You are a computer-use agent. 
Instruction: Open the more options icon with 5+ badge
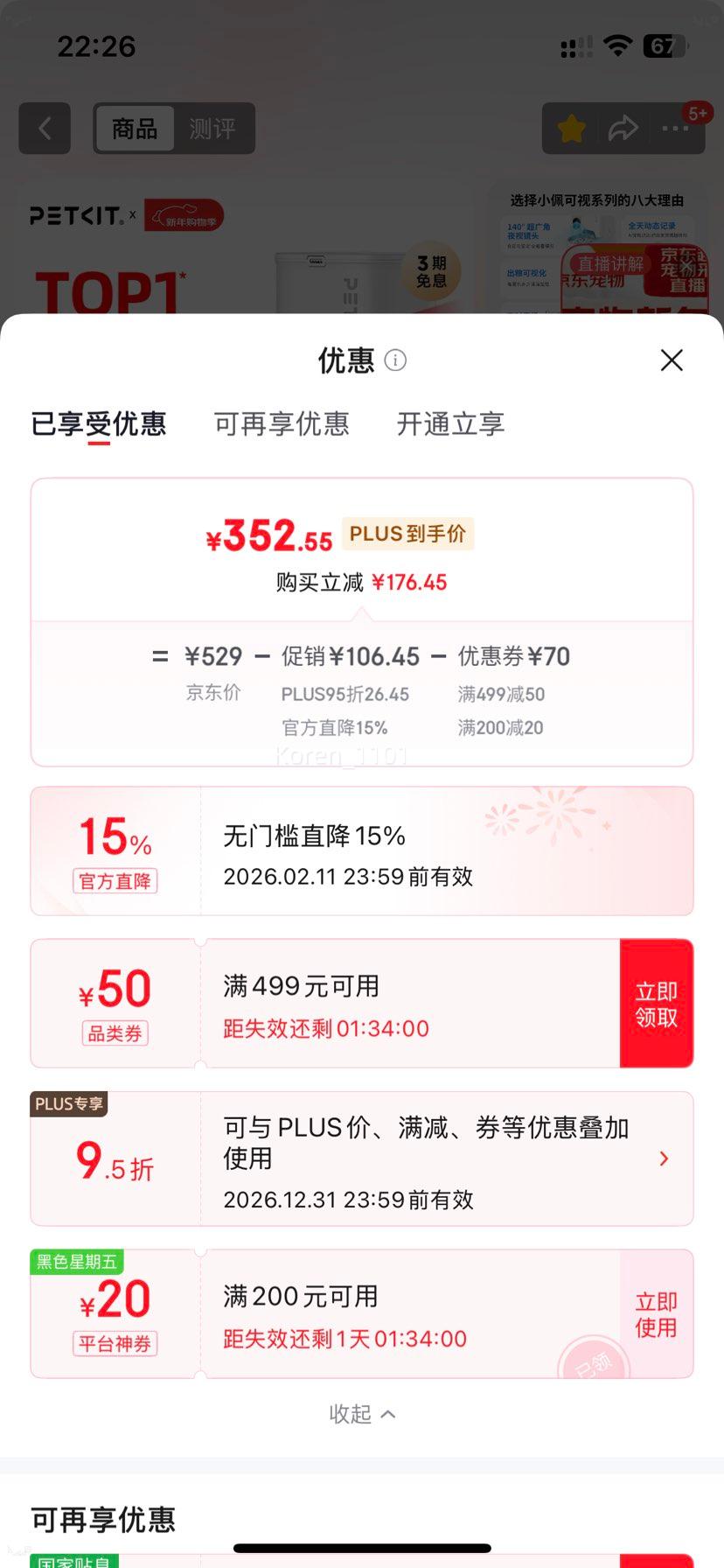click(x=674, y=129)
